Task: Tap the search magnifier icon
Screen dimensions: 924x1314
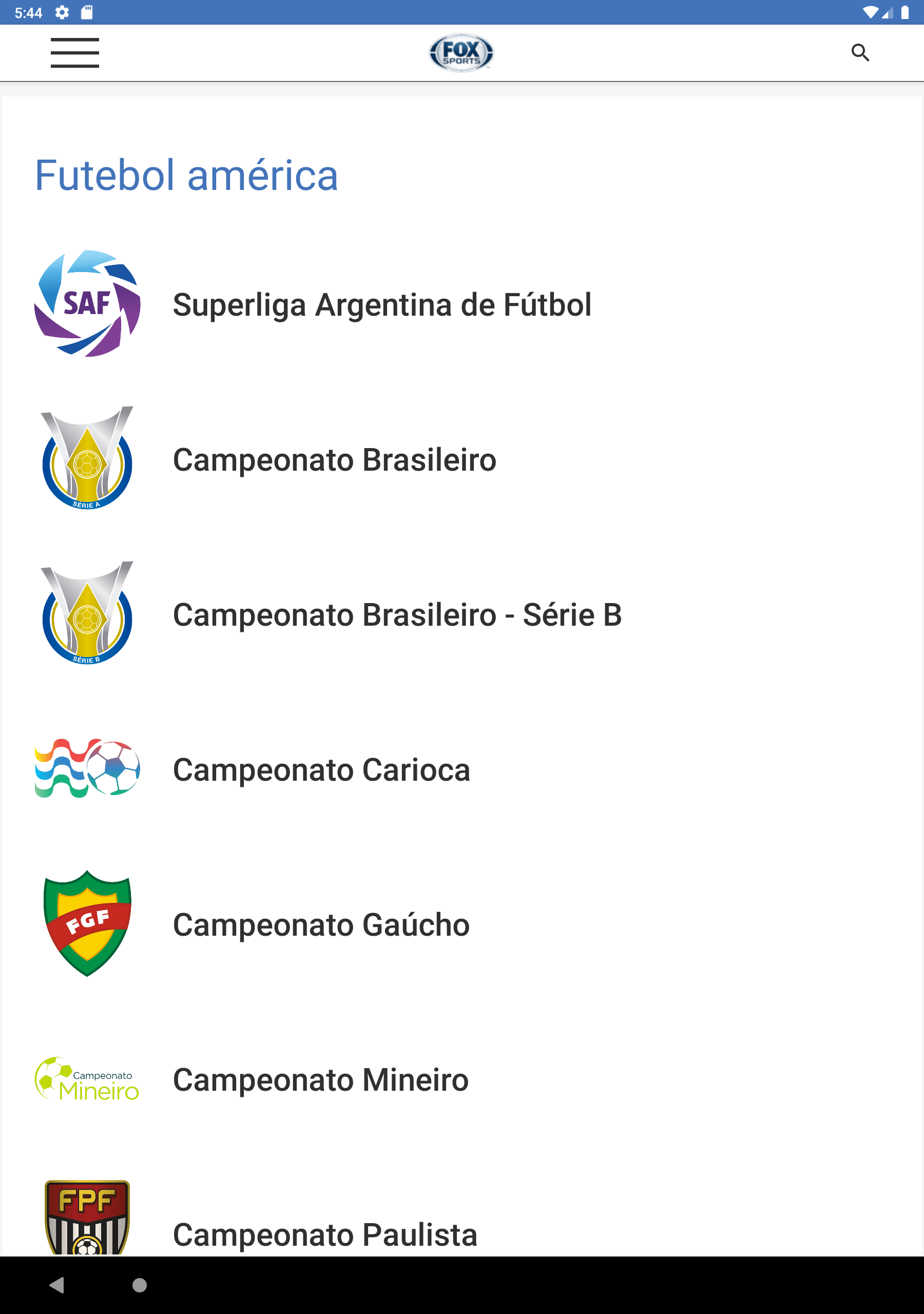Action: [860, 53]
